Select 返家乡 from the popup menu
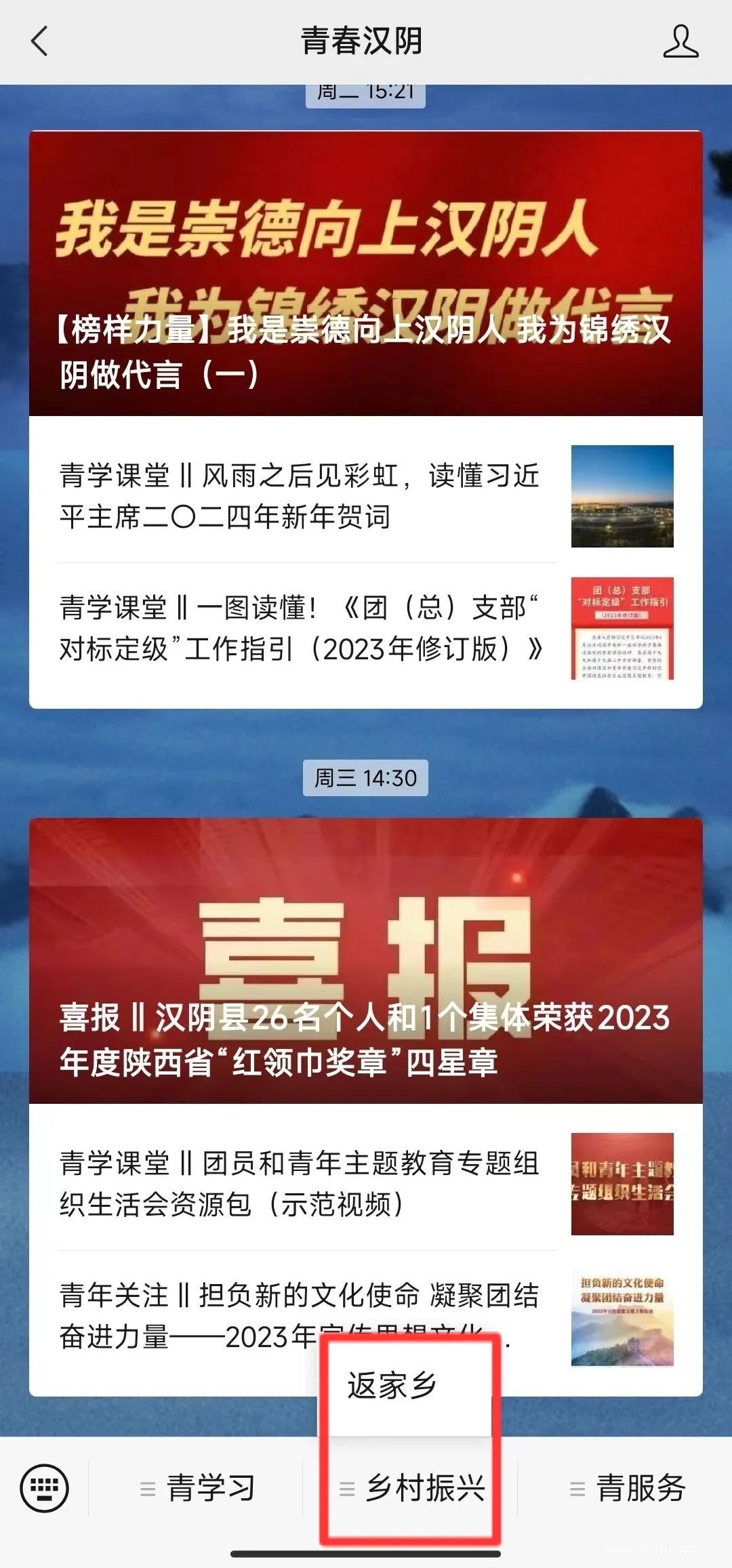732x1568 pixels. click(393, 1386)
